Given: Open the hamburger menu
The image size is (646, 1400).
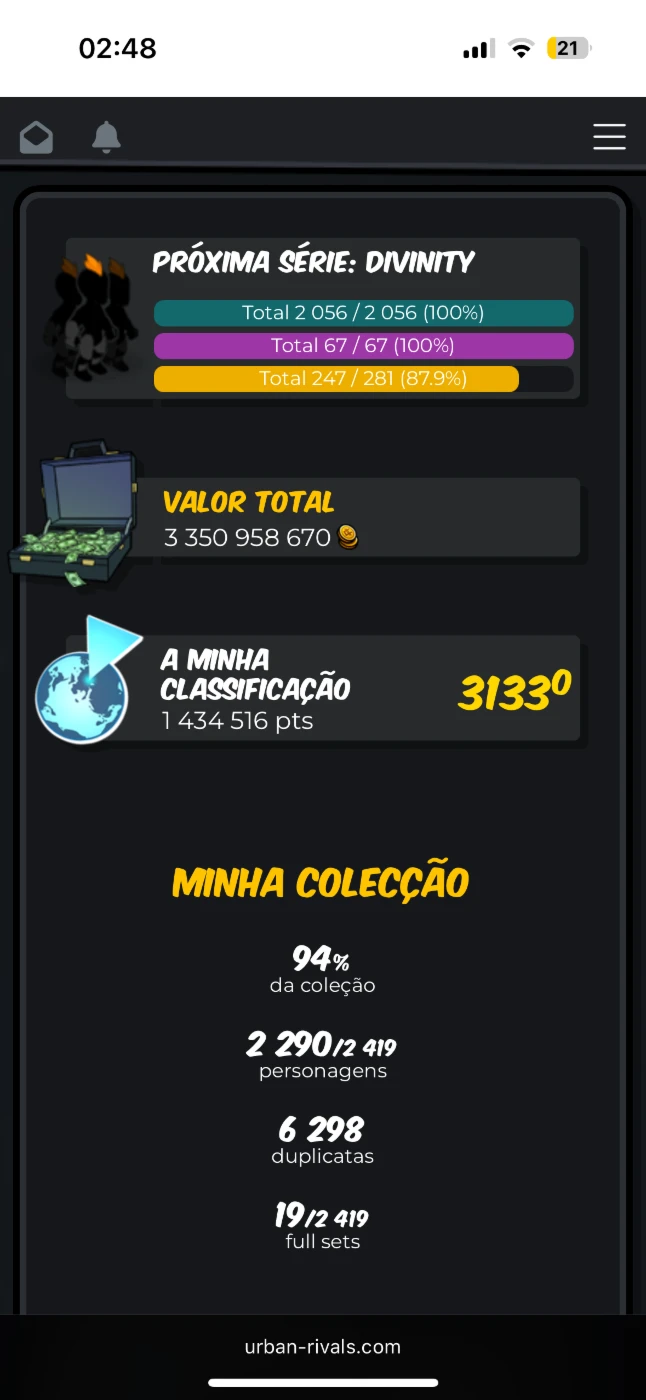Looking at the screenshot, I should point(609,137).
